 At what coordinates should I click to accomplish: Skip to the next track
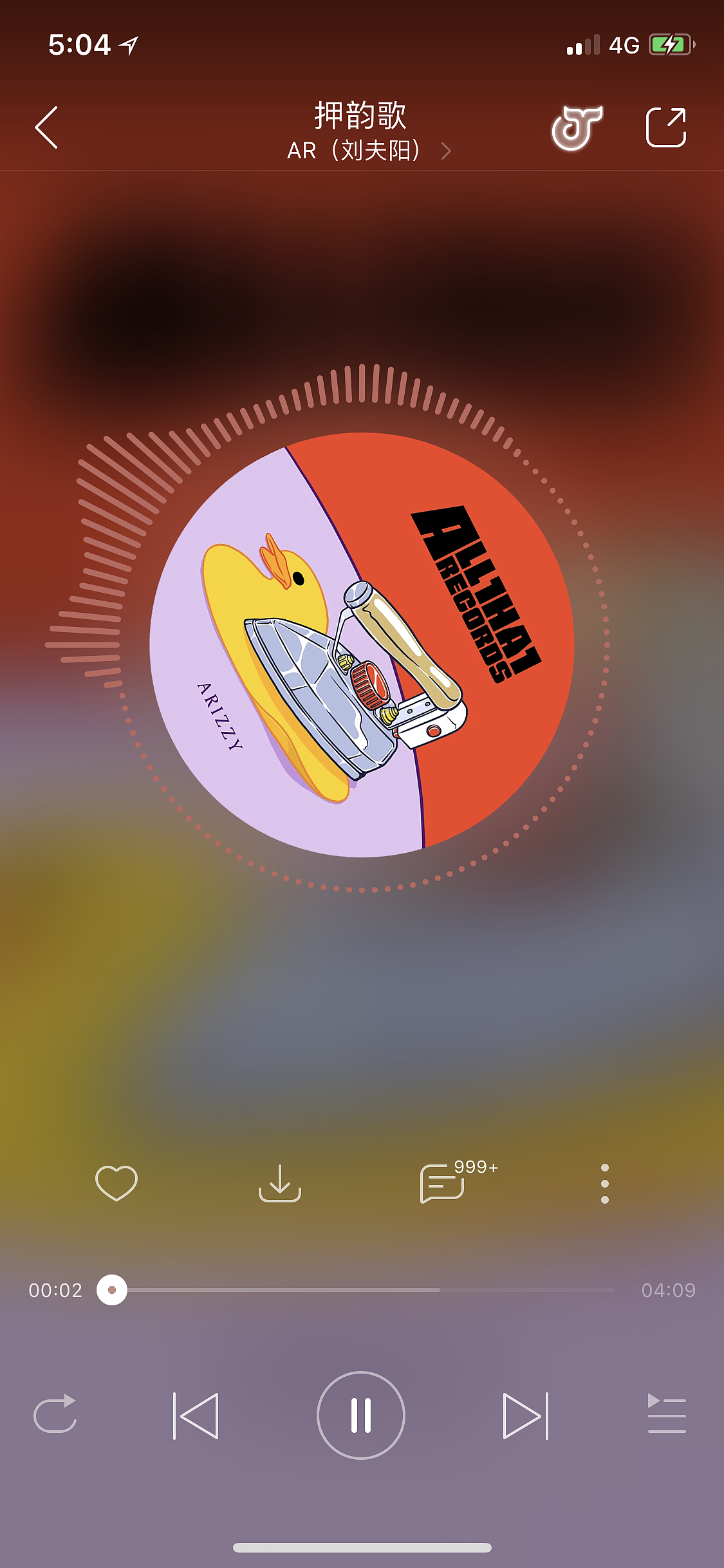coord(525,1415)
